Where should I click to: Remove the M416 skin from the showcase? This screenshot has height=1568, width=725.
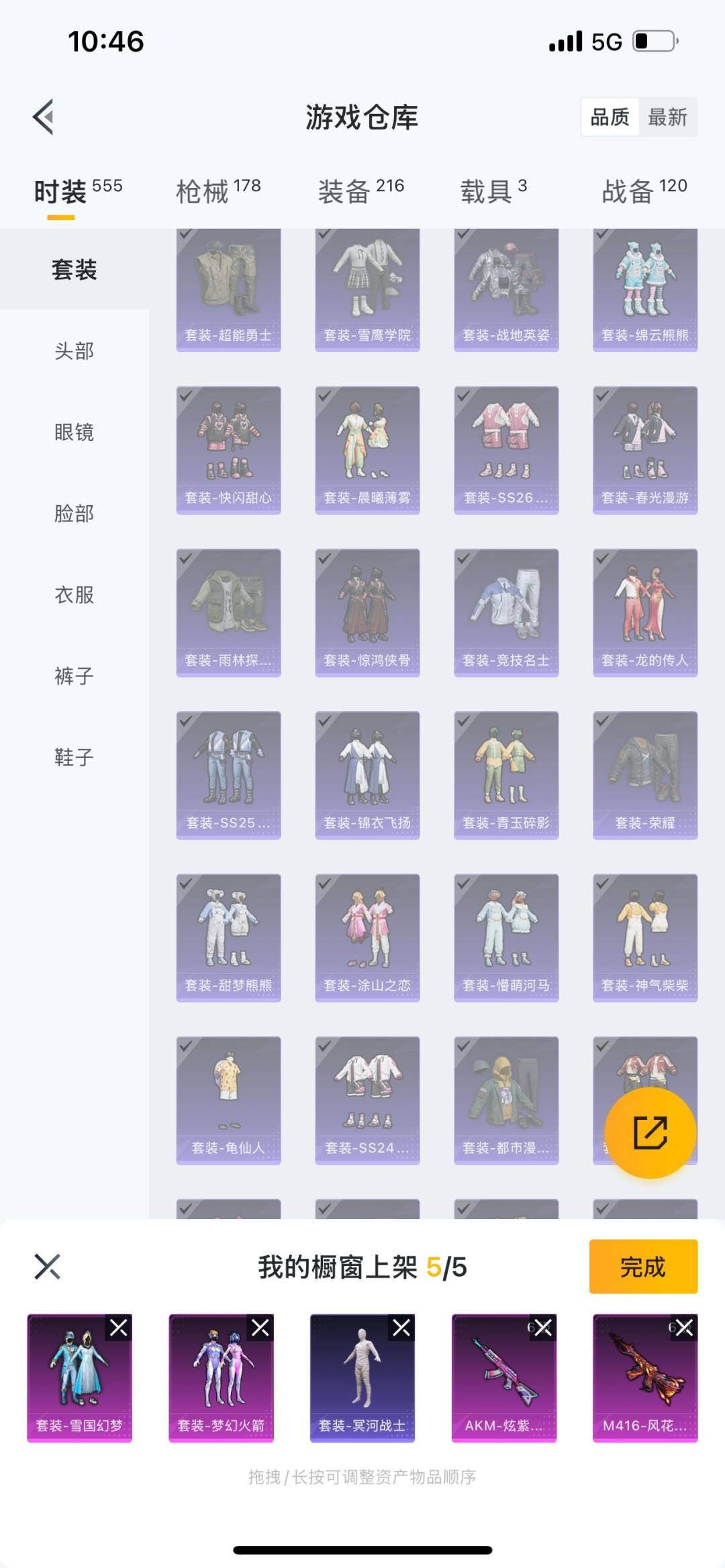tap(684, 1327)
